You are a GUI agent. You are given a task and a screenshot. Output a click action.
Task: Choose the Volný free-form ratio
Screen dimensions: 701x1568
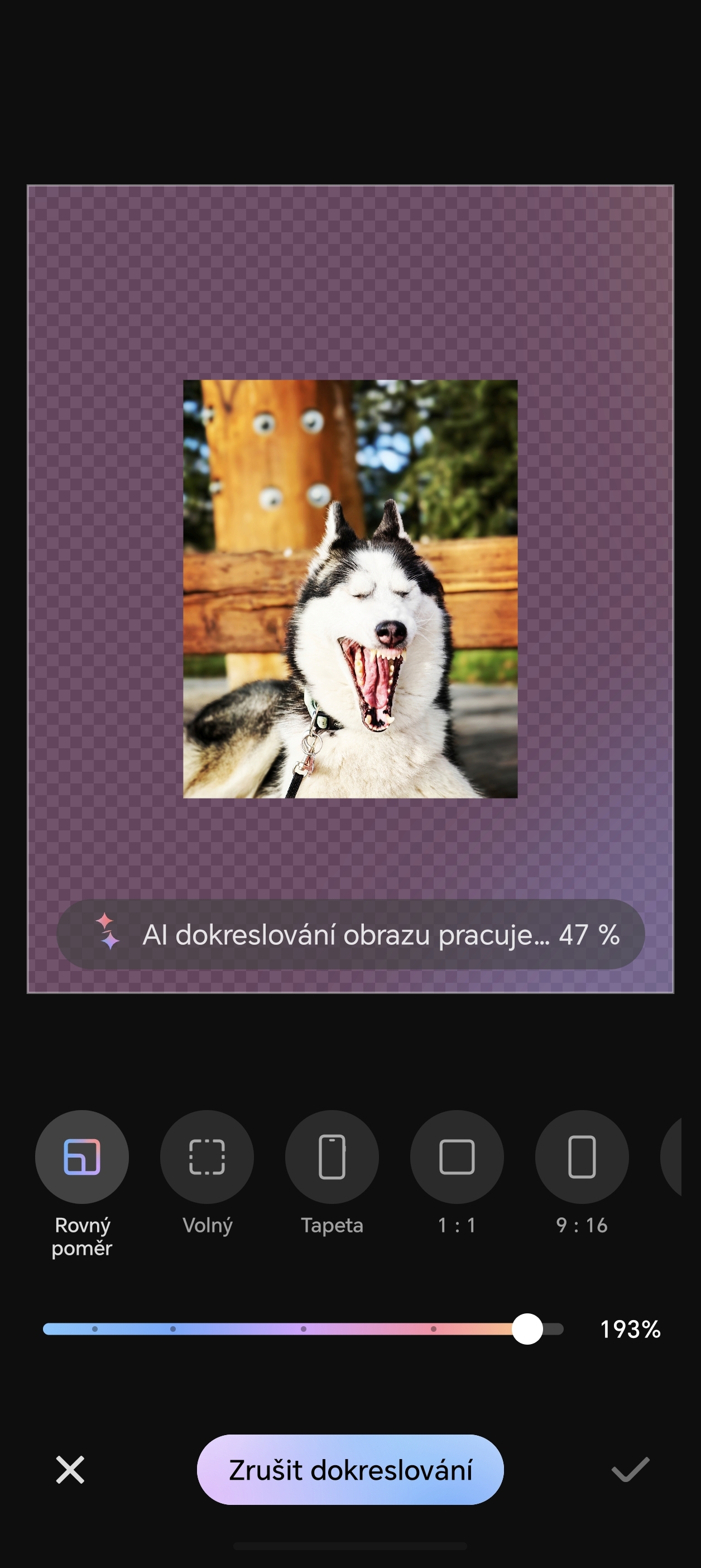click(207, 1156)
